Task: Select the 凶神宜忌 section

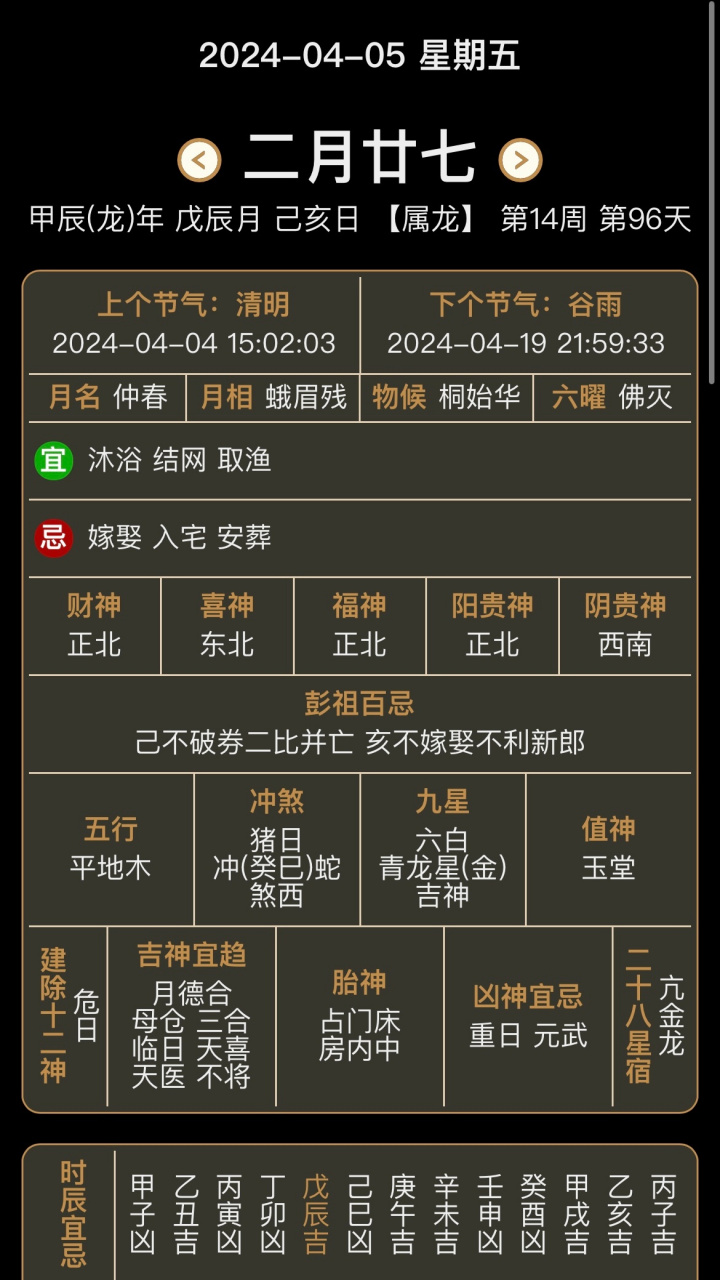Action: [528, 1013]
